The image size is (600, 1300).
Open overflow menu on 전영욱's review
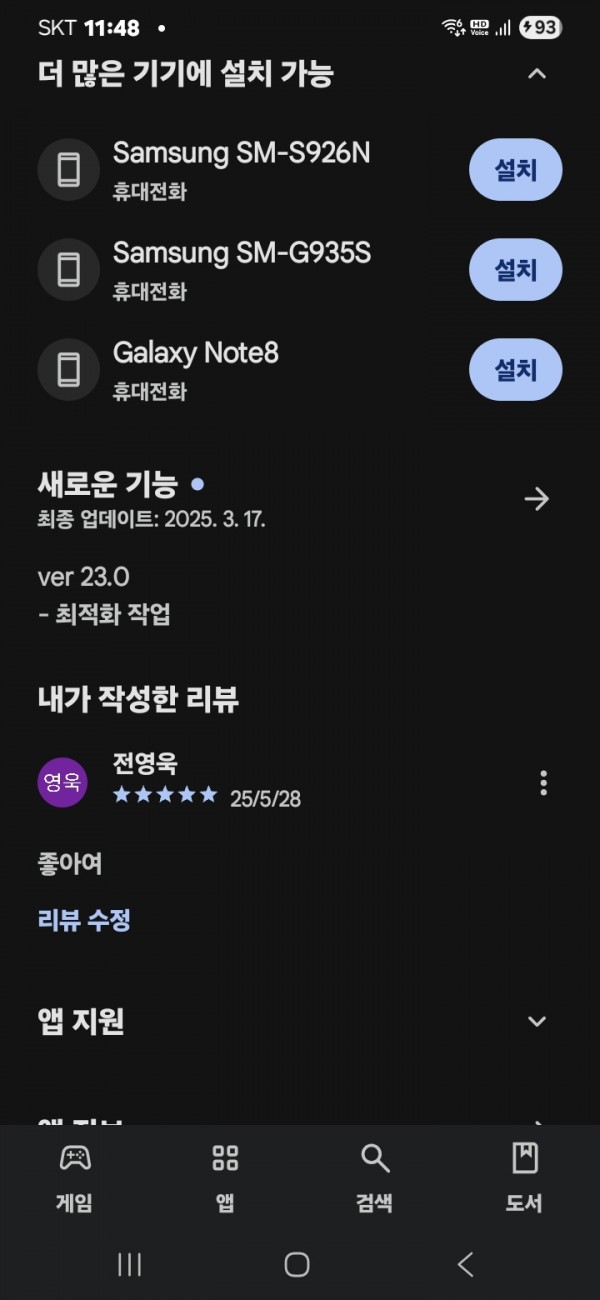coord(543,783)
